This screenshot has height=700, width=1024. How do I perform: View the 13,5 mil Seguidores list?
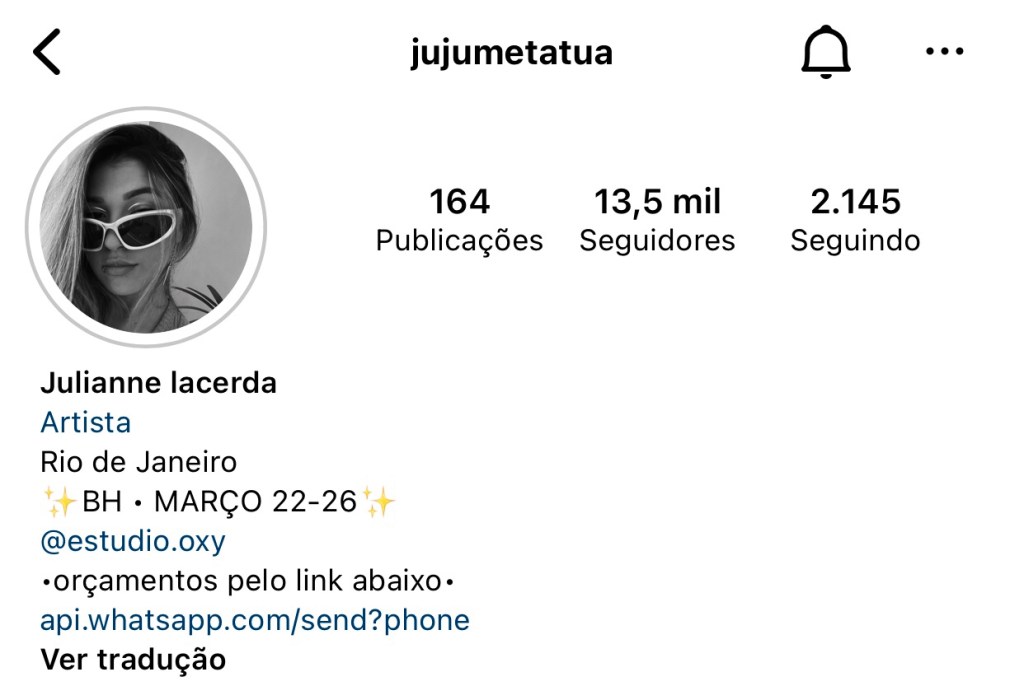click(x=657, y=220)
